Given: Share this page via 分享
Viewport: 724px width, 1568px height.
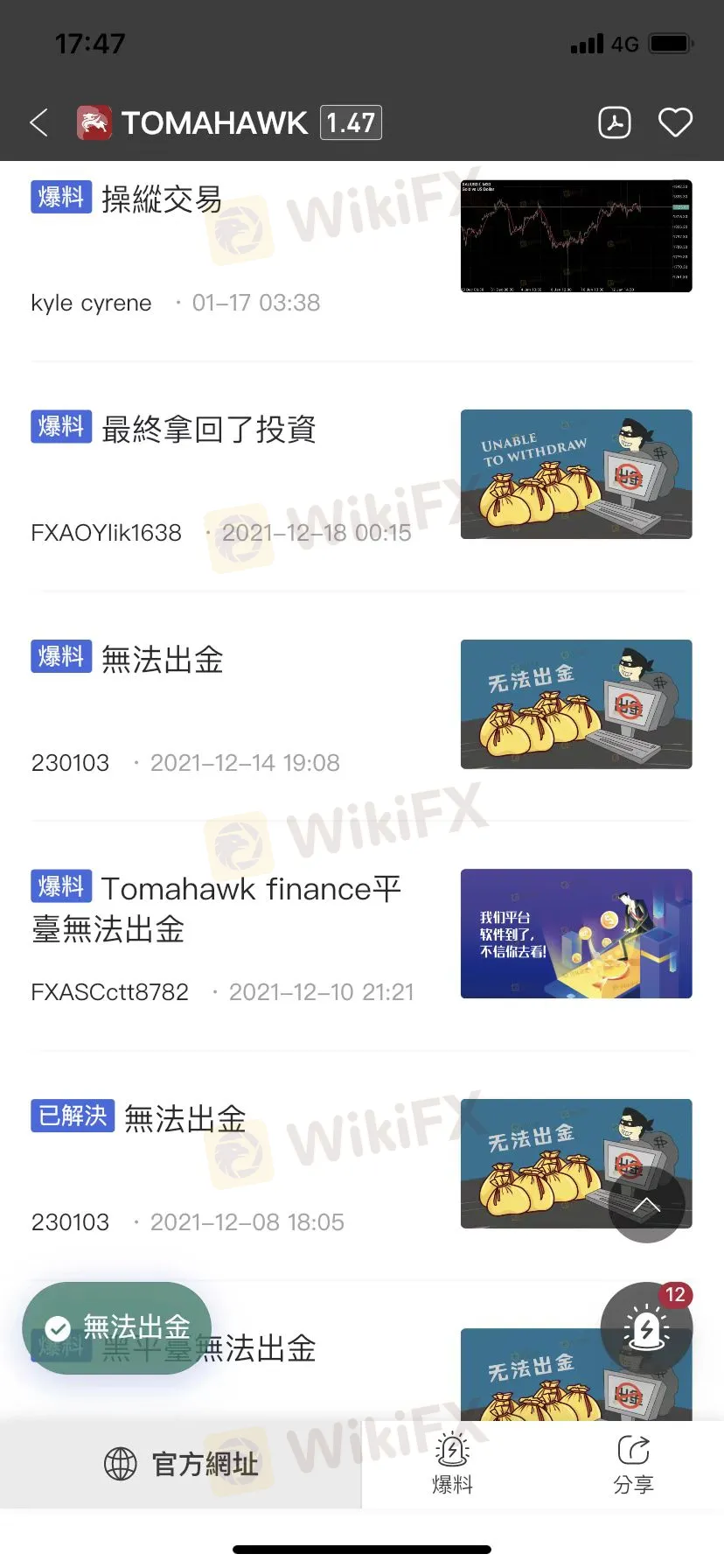Looking at the screenshot, I should pos(633,1463).
